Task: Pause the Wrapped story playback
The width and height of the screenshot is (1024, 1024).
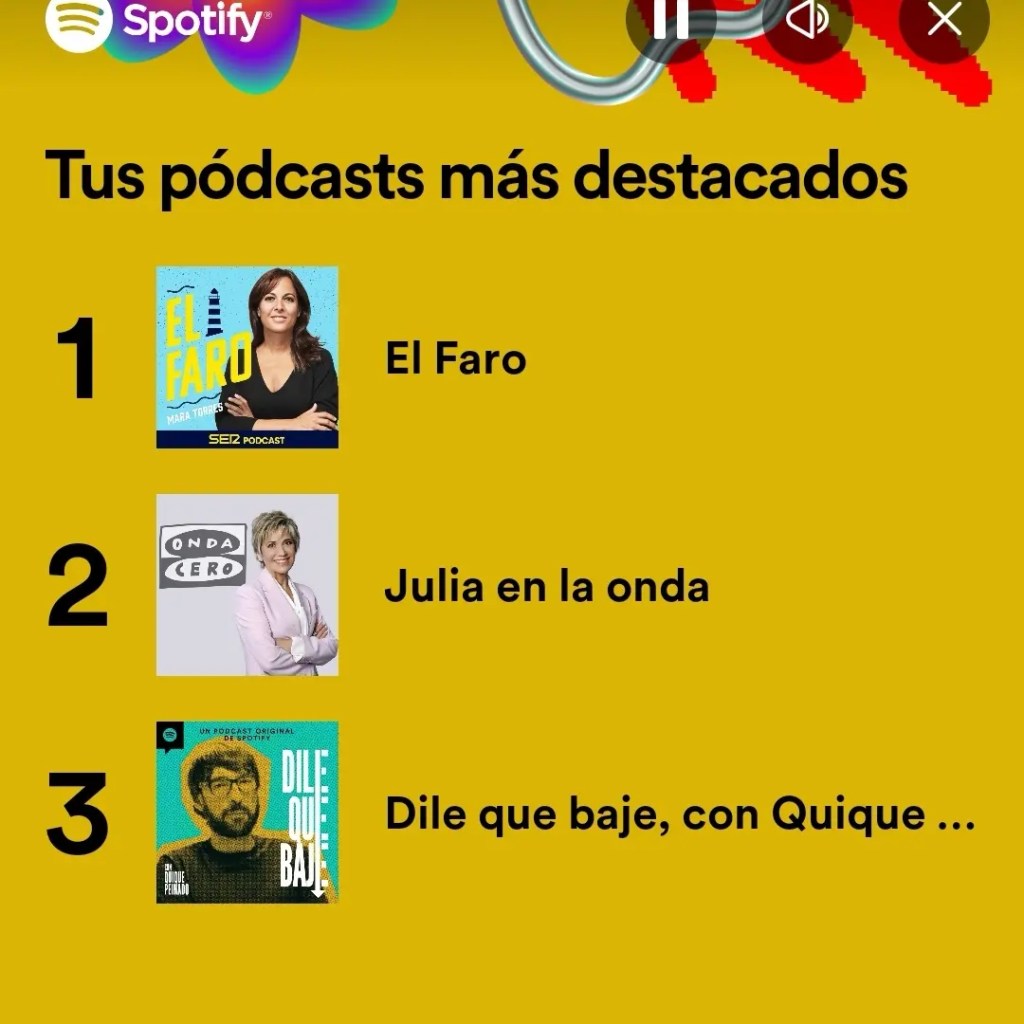Action: 671,20
